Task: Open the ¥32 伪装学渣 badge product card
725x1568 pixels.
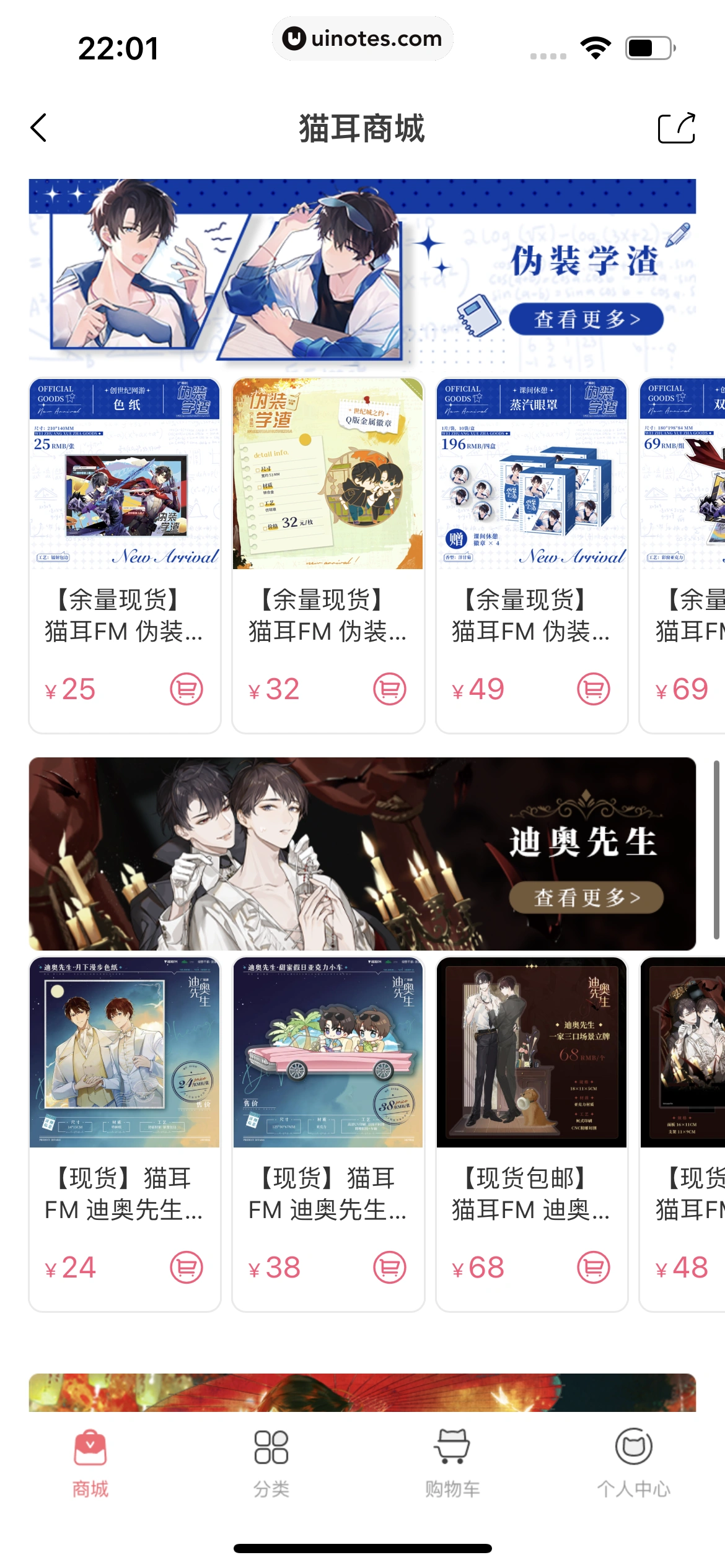Action: [x=328, y=495]
